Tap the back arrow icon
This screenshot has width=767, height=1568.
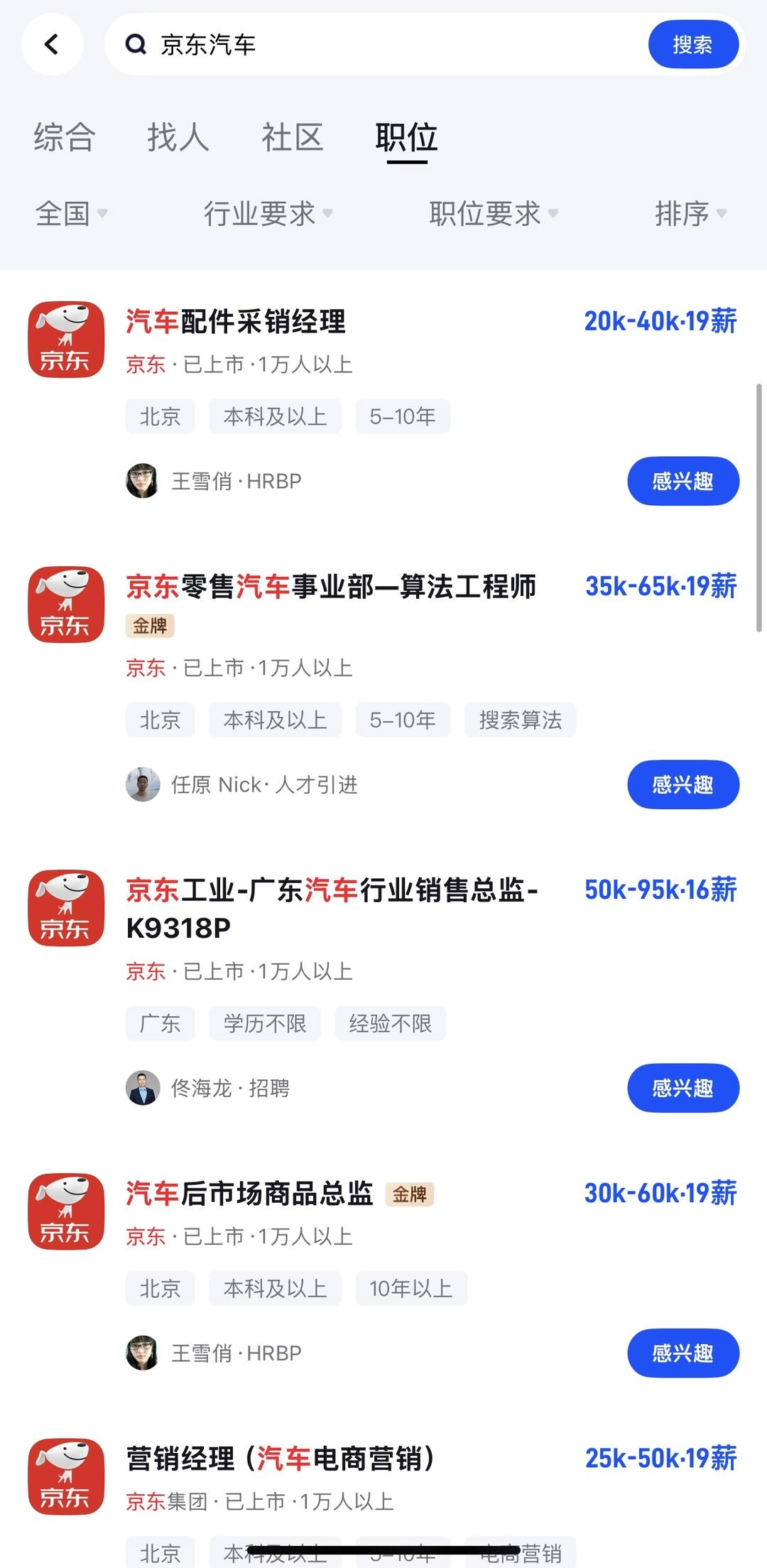pos(52,45)
